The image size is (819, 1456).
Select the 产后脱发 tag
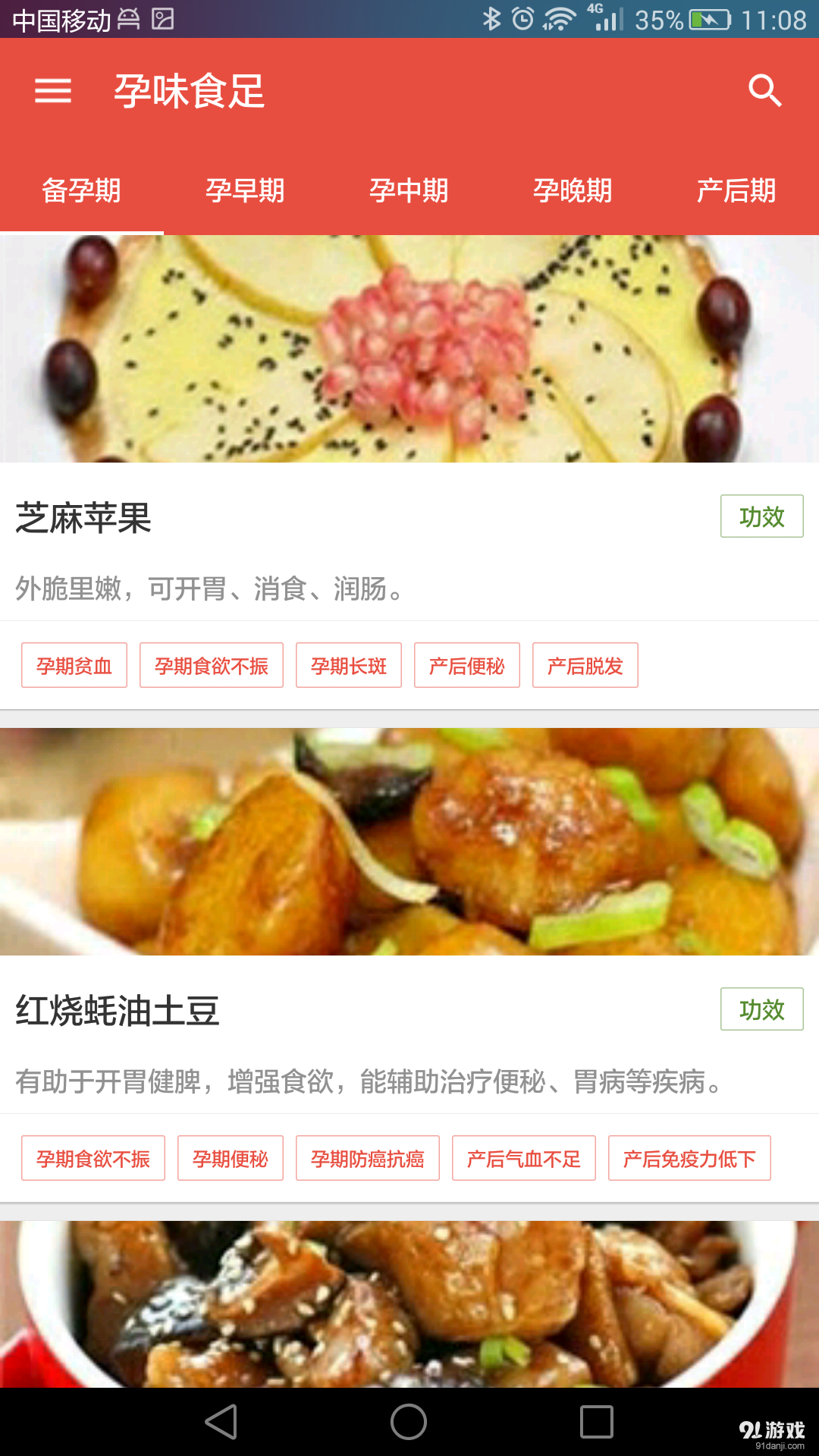[x=585, y=666]
